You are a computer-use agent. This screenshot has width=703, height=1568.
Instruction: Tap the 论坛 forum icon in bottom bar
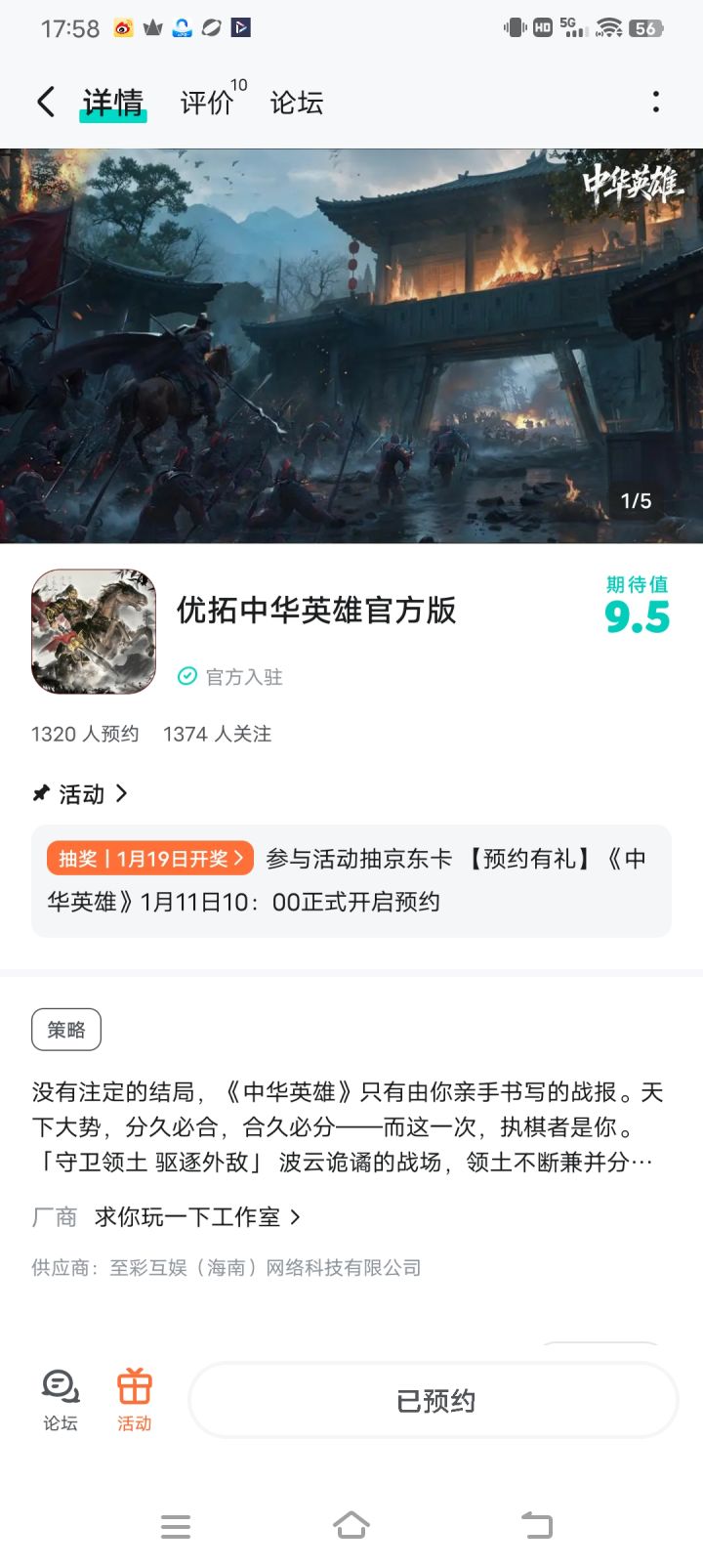pyautogui.click(x=61, y=1399)
